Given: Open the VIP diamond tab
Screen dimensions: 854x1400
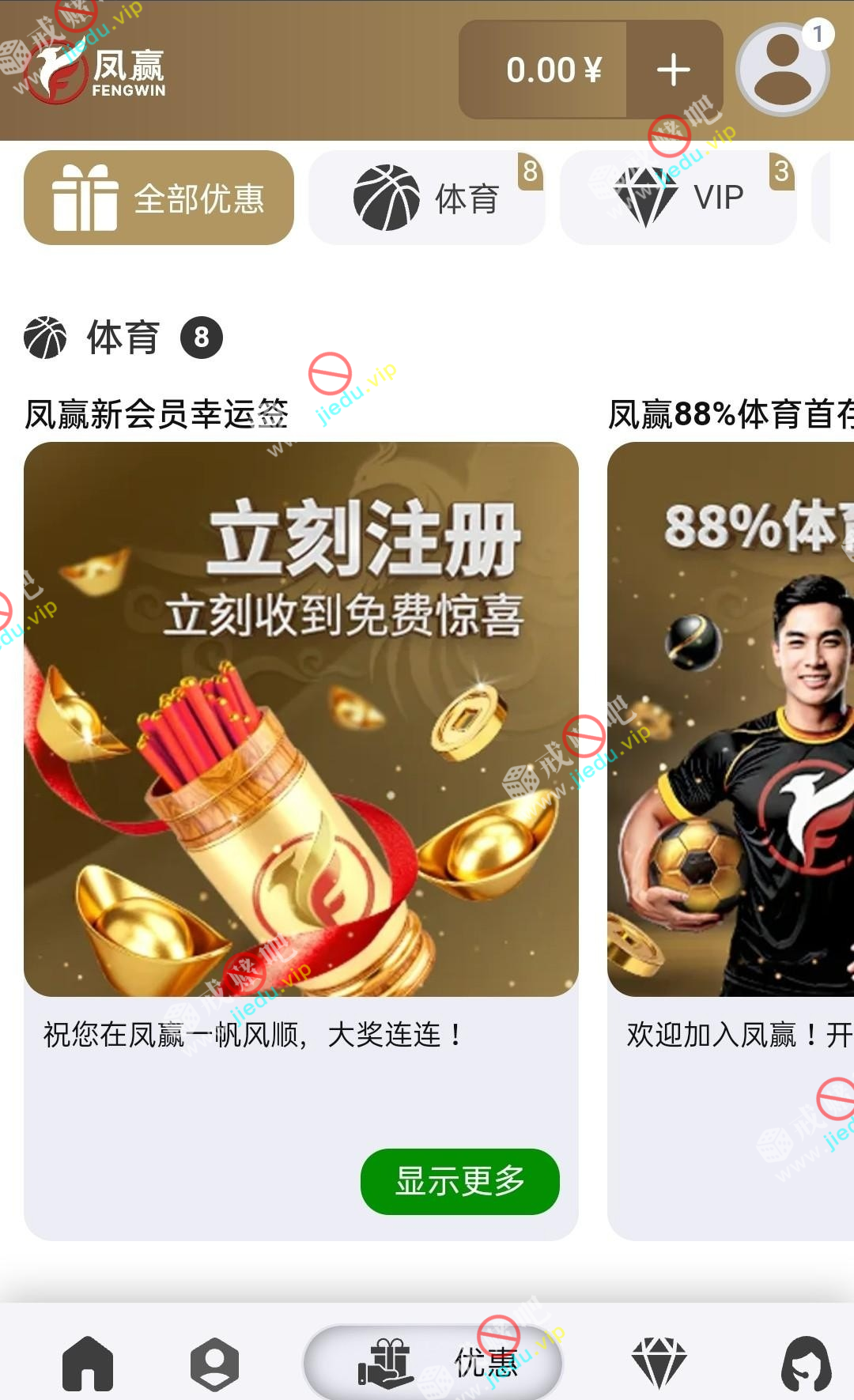Looking at the screenshot, I should point(659,1364).
